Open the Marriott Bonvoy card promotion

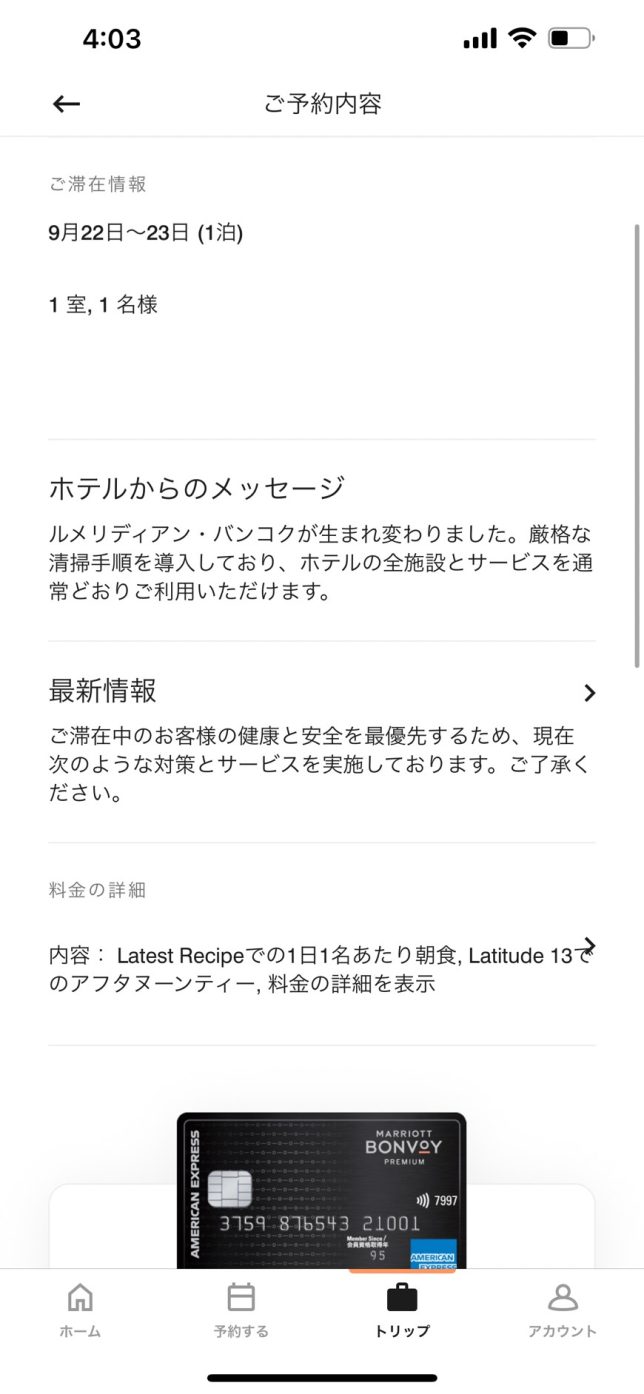point(321,1190)
